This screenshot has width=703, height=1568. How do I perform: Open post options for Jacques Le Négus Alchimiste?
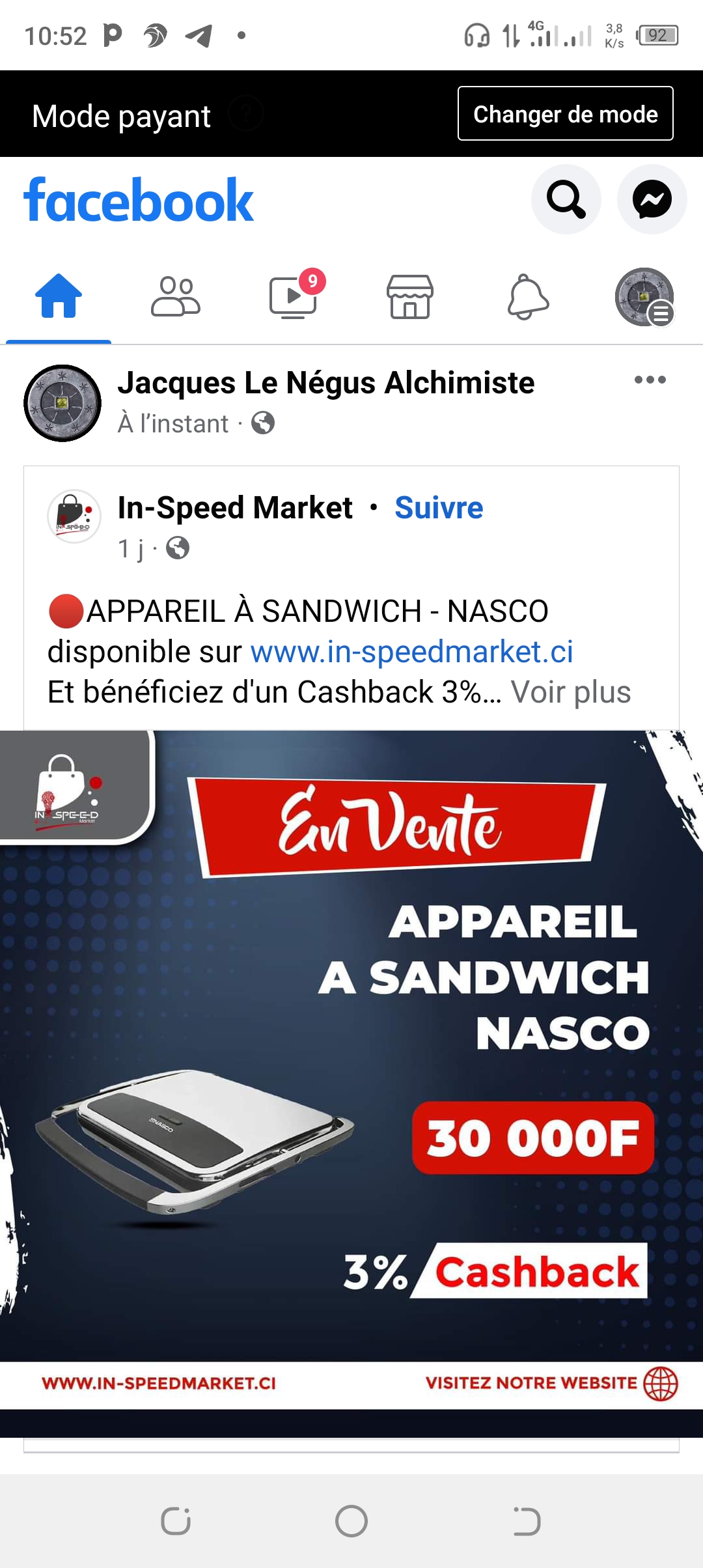(x=650, y=380)
